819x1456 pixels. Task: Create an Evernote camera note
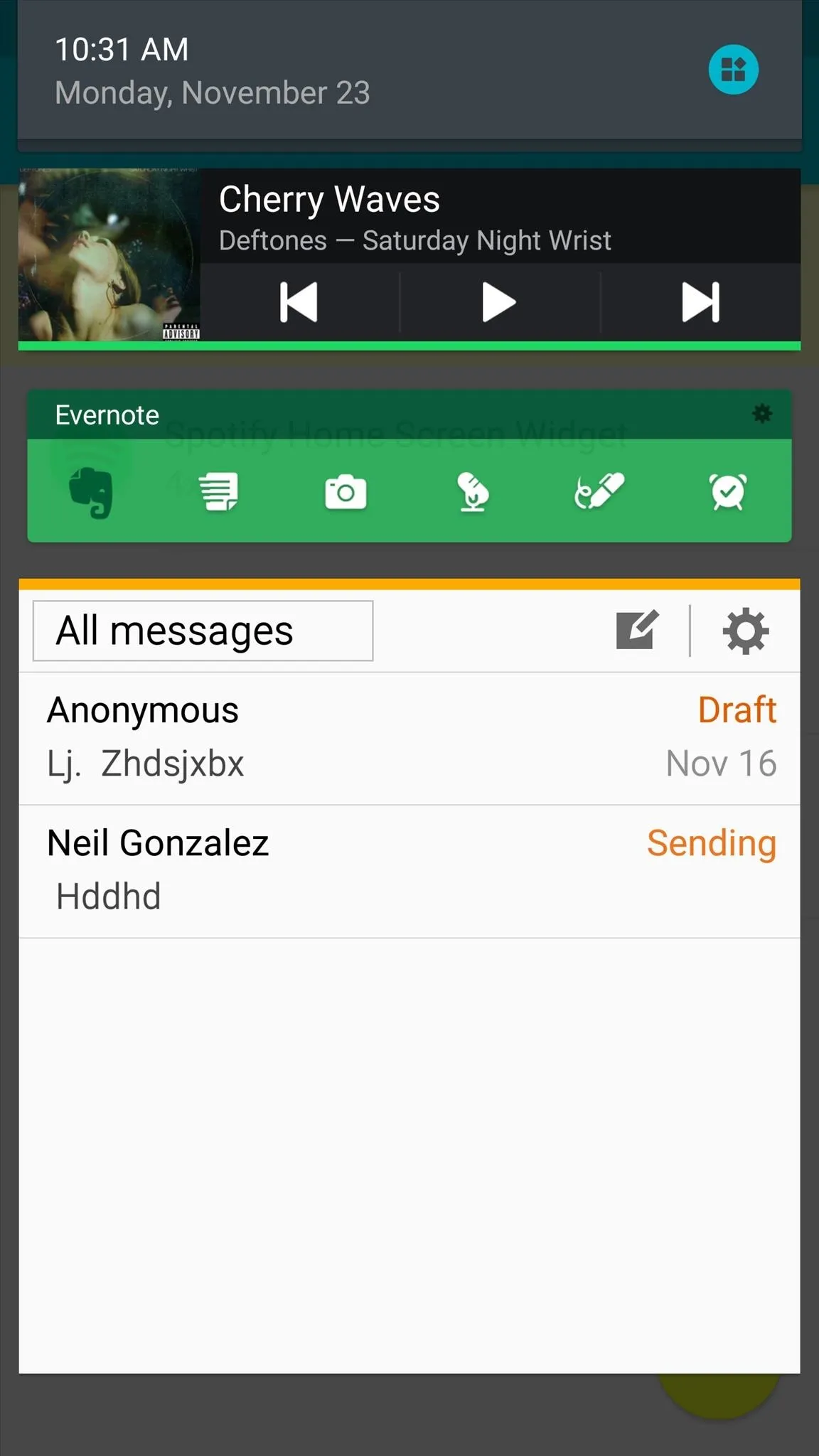point(346,492)
